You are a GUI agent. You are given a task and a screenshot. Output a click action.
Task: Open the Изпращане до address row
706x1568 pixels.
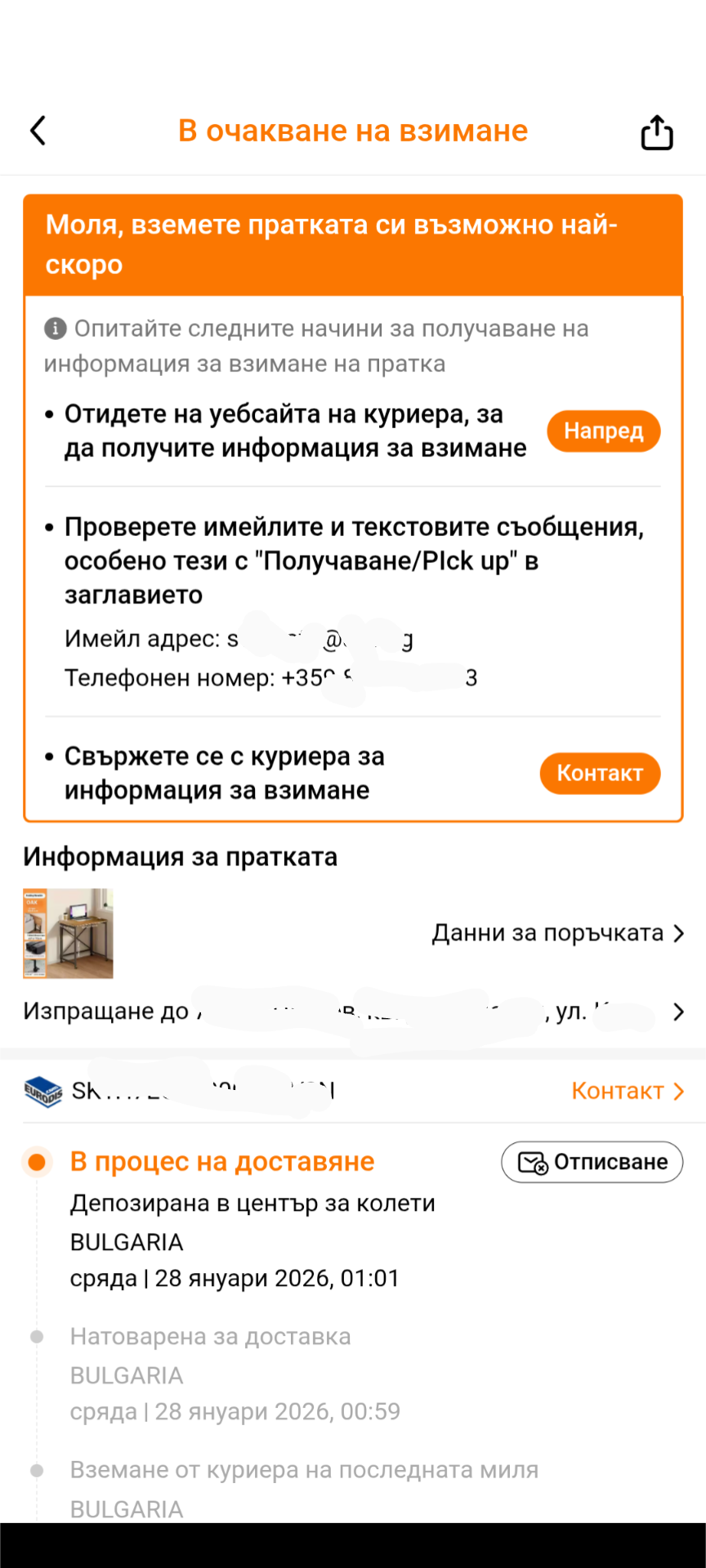pos(353,1012)
